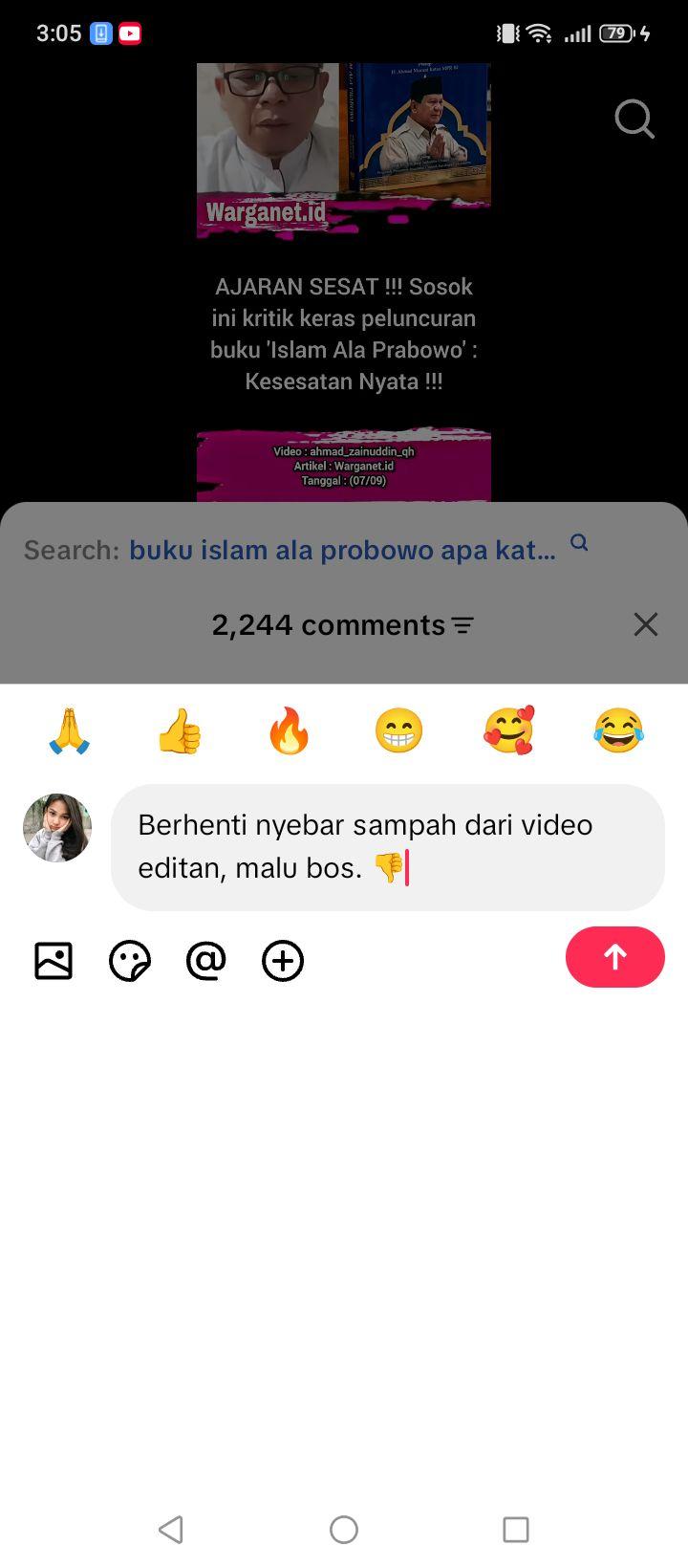Close the comments panel

646,624
